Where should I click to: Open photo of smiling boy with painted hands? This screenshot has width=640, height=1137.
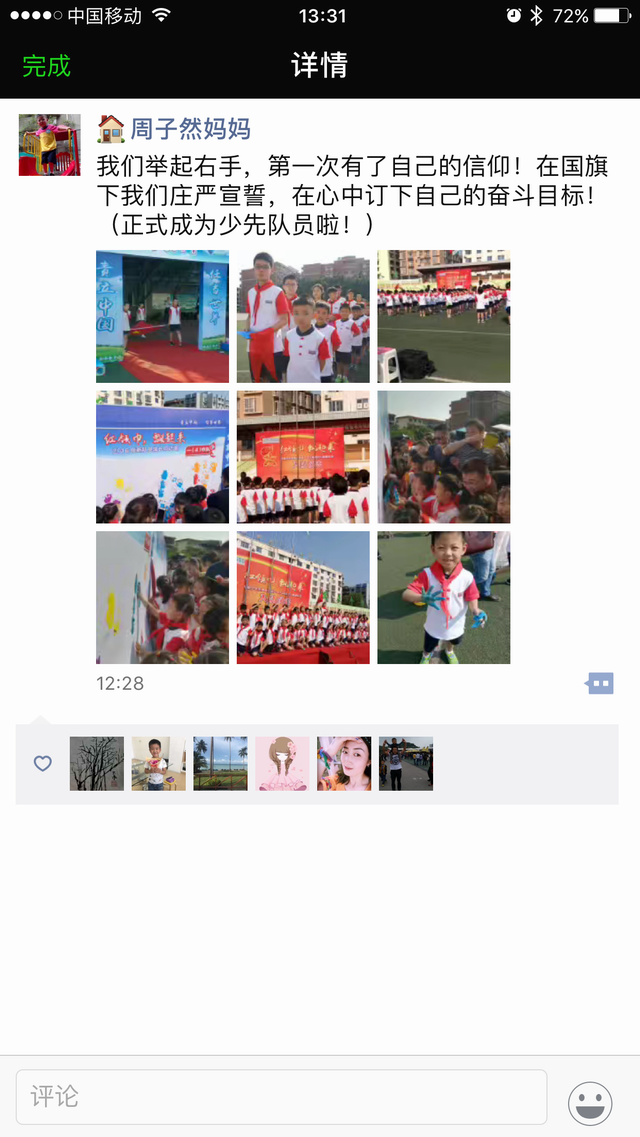(443, 597)
